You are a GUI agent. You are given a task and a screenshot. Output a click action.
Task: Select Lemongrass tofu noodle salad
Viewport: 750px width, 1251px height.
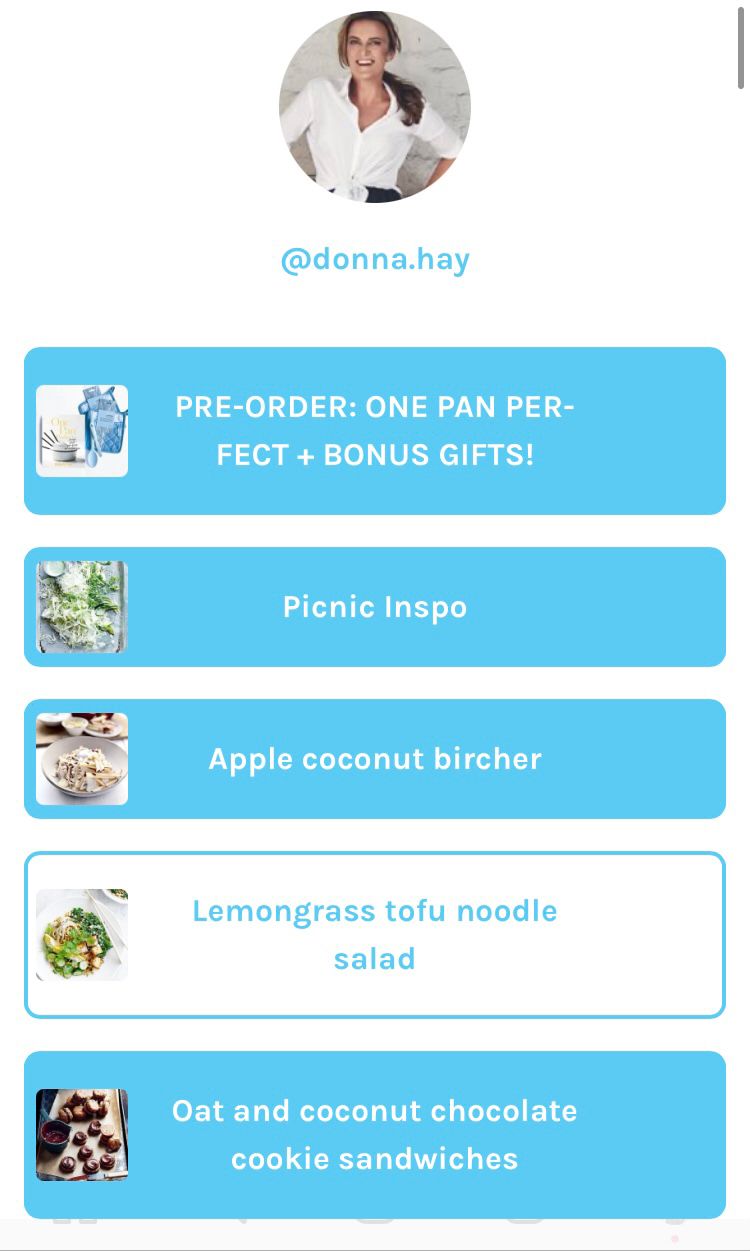click(x=375, y=935)
